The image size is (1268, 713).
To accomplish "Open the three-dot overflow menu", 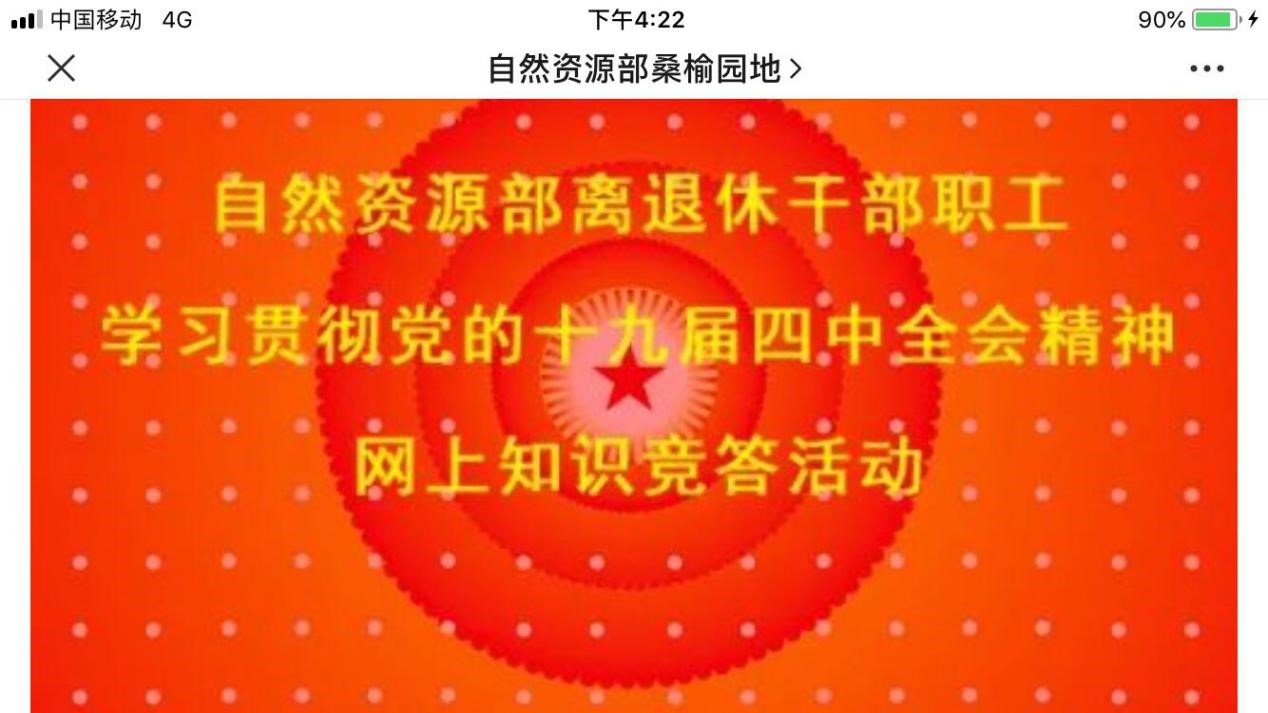I will click(1207, 69).
